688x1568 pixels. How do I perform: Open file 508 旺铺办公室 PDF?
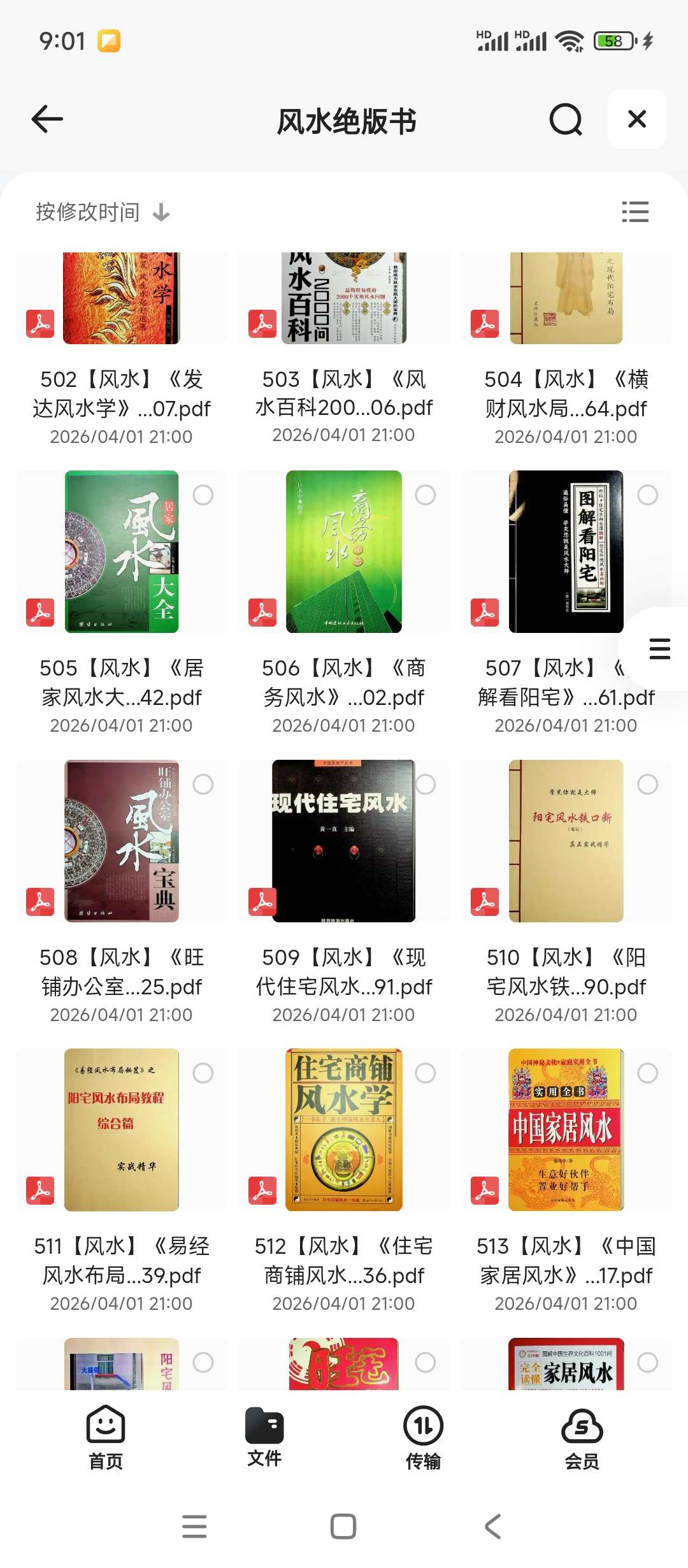click(x=121, y=841)
